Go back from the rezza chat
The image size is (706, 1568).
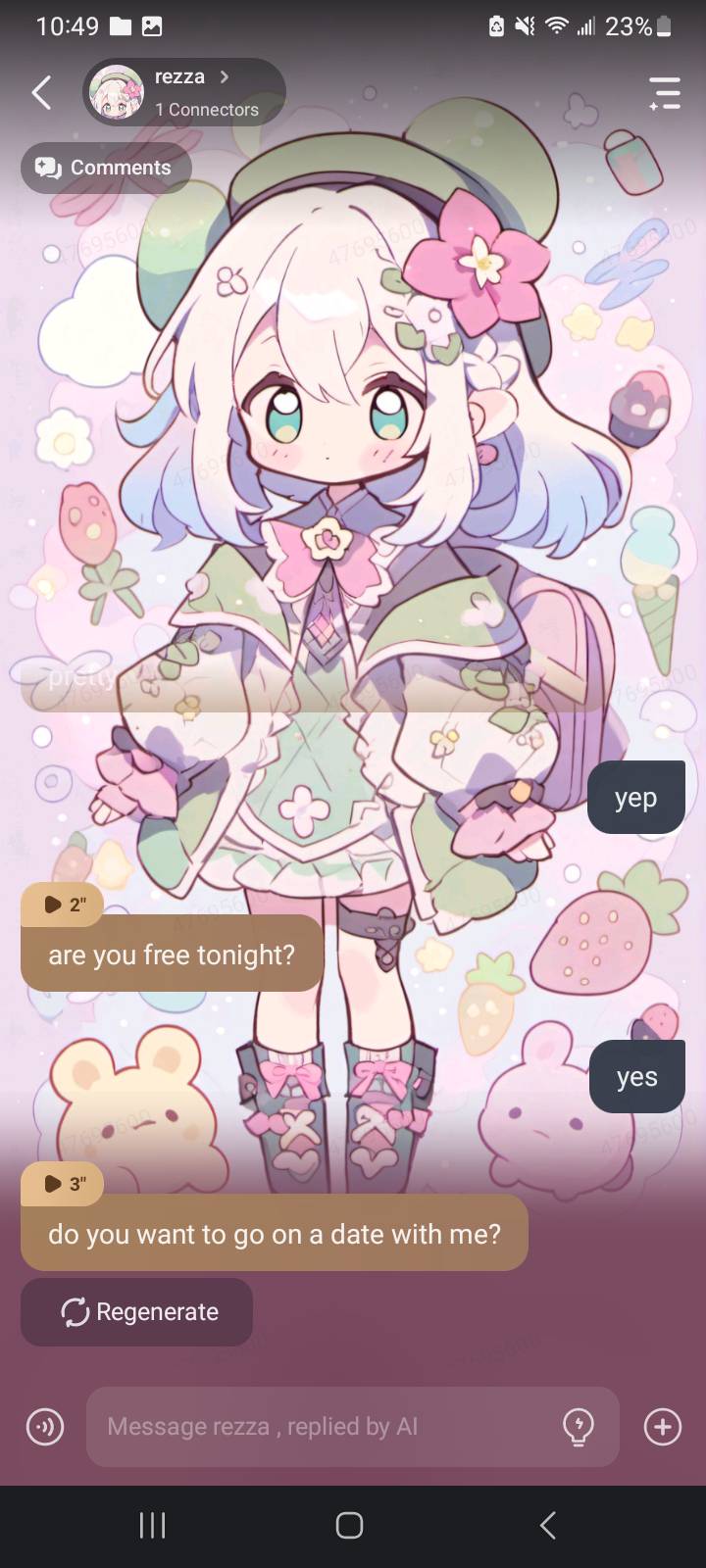click(x=41, y=93)
